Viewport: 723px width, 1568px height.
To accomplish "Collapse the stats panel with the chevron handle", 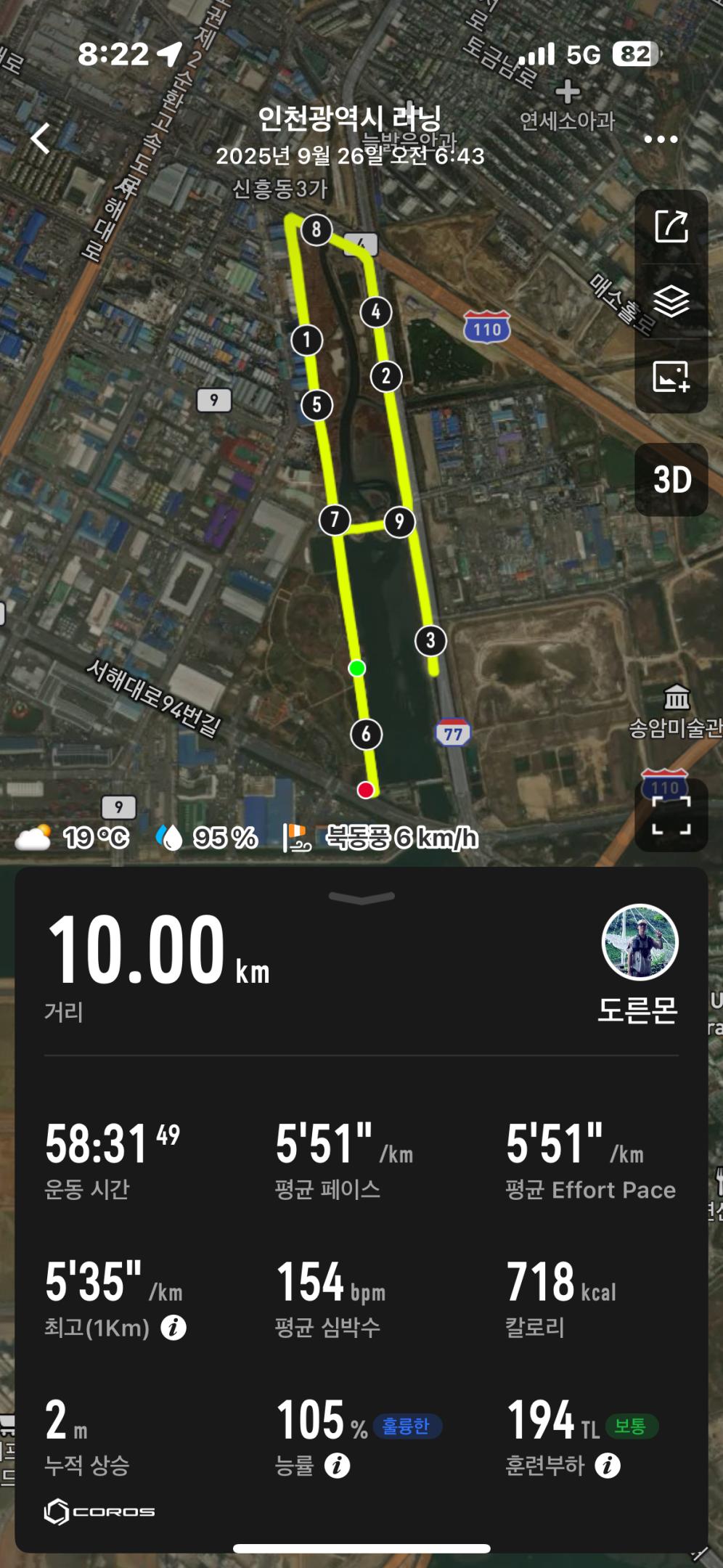I will point(361,899).
